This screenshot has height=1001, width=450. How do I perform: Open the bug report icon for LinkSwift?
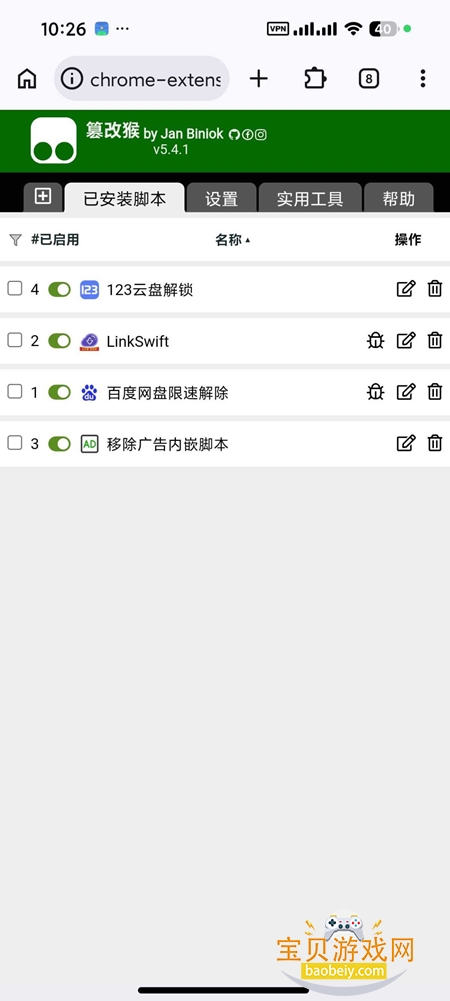pyautogui.click(x=375, y=340)
